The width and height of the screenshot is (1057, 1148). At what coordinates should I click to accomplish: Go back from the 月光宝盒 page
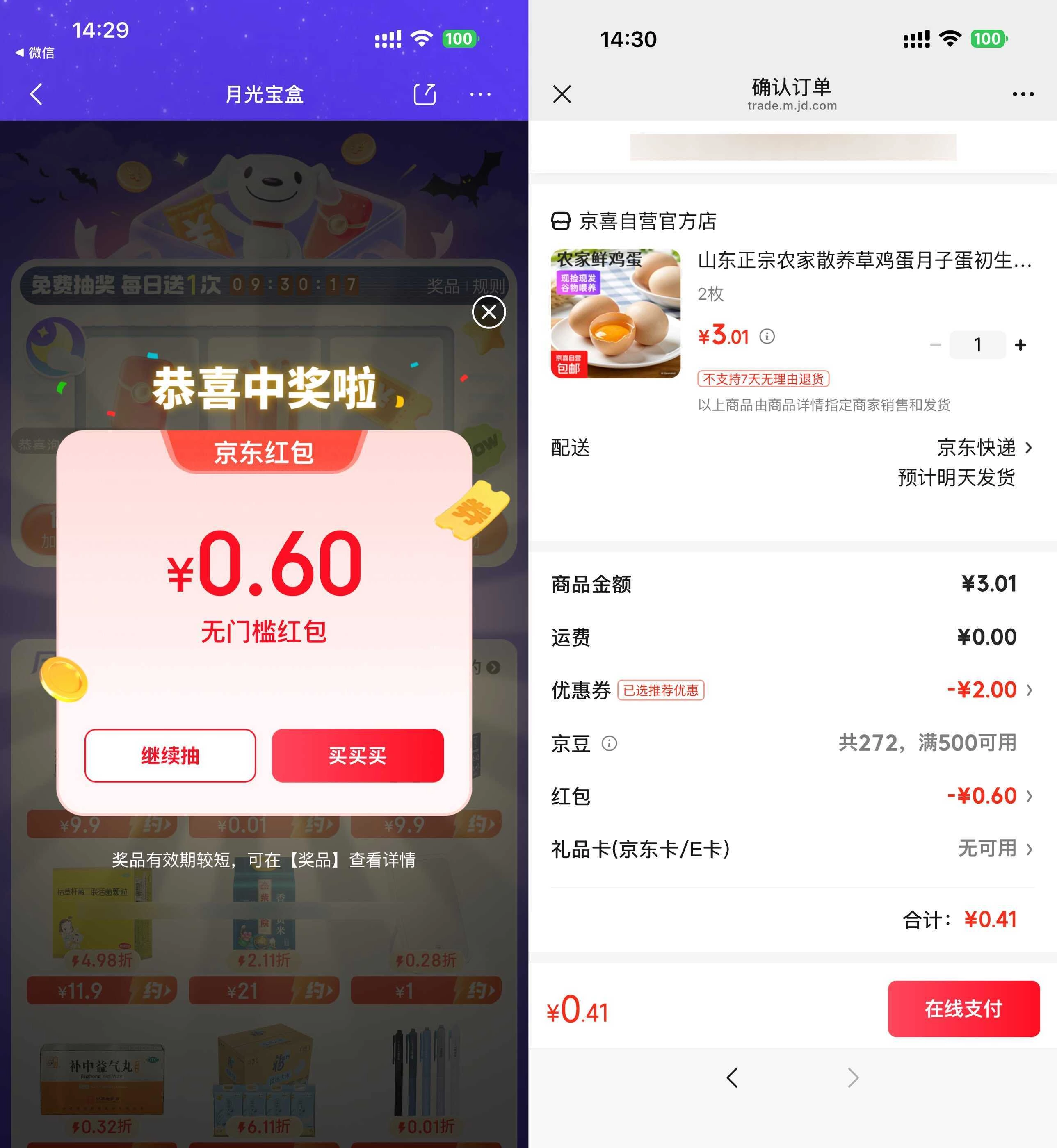[36, 94]
